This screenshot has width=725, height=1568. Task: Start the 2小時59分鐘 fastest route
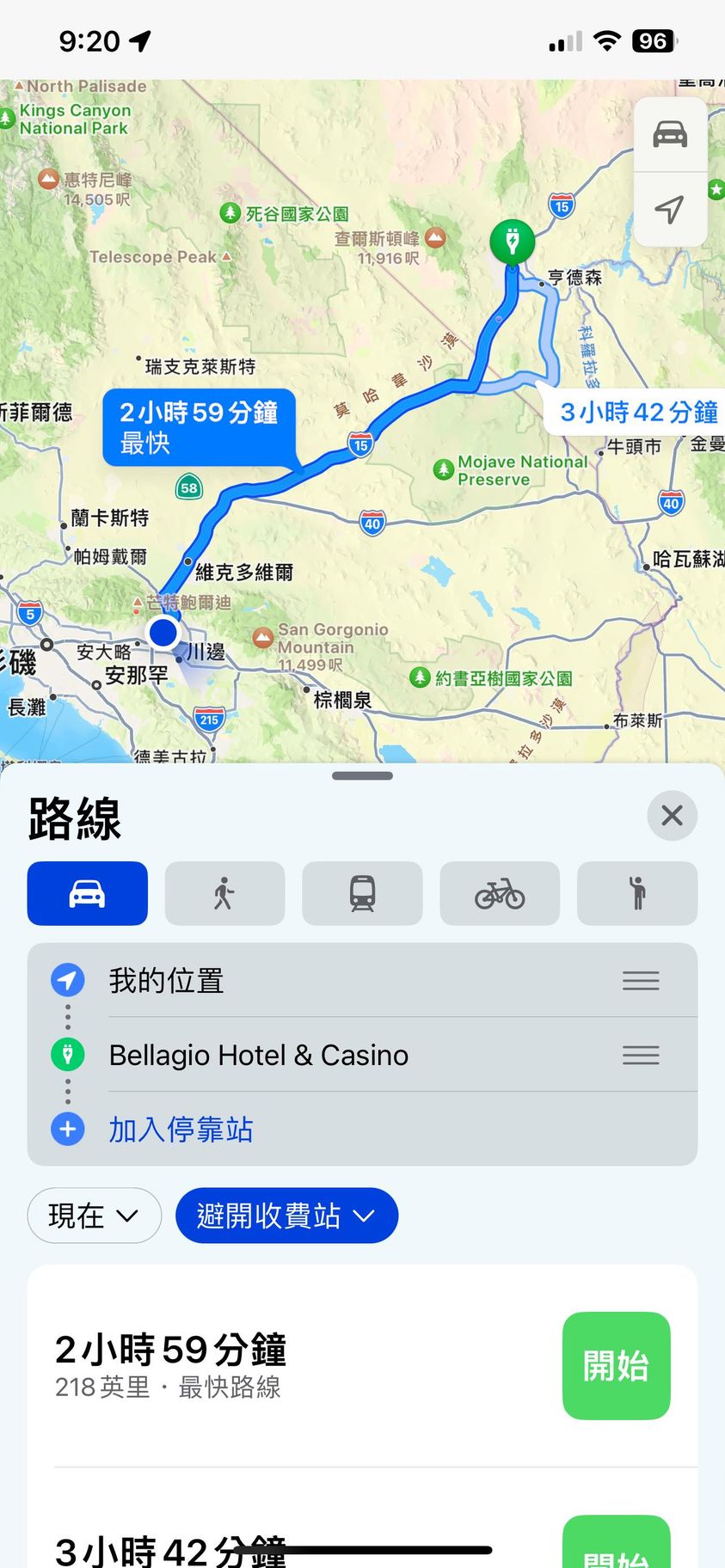coord(616,1365)
